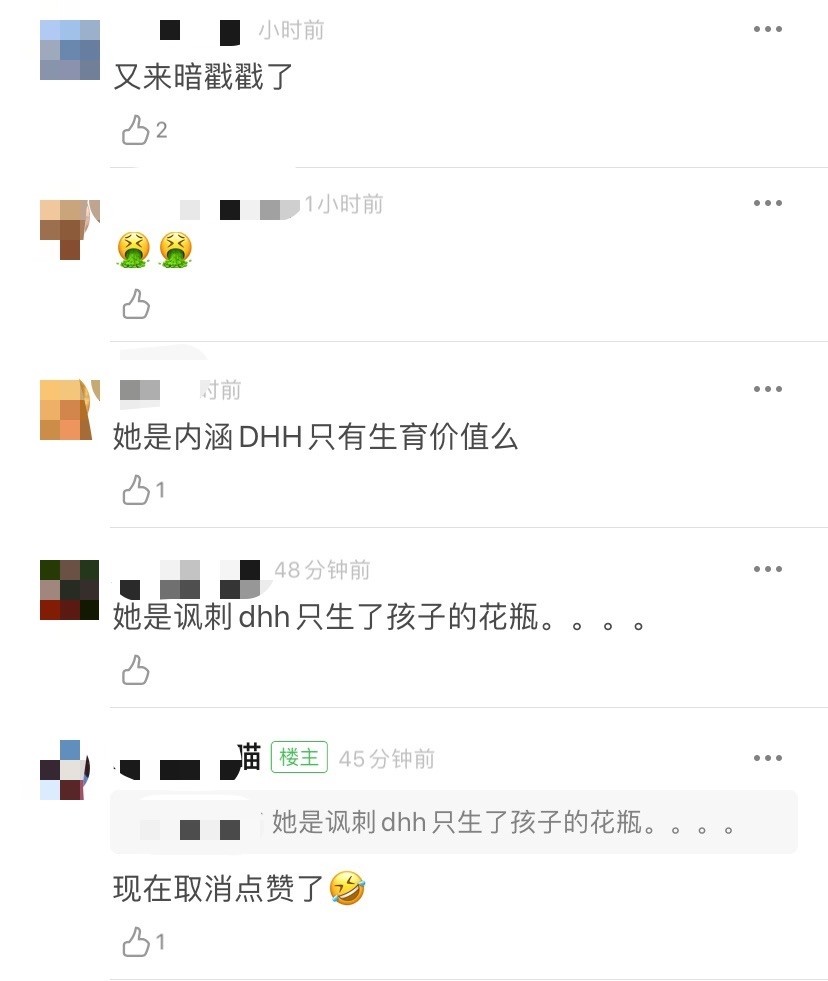Open overflow menu on the emoji comment
The width and height of the screenshot is (828, 981).
click(x=767, y=203)
